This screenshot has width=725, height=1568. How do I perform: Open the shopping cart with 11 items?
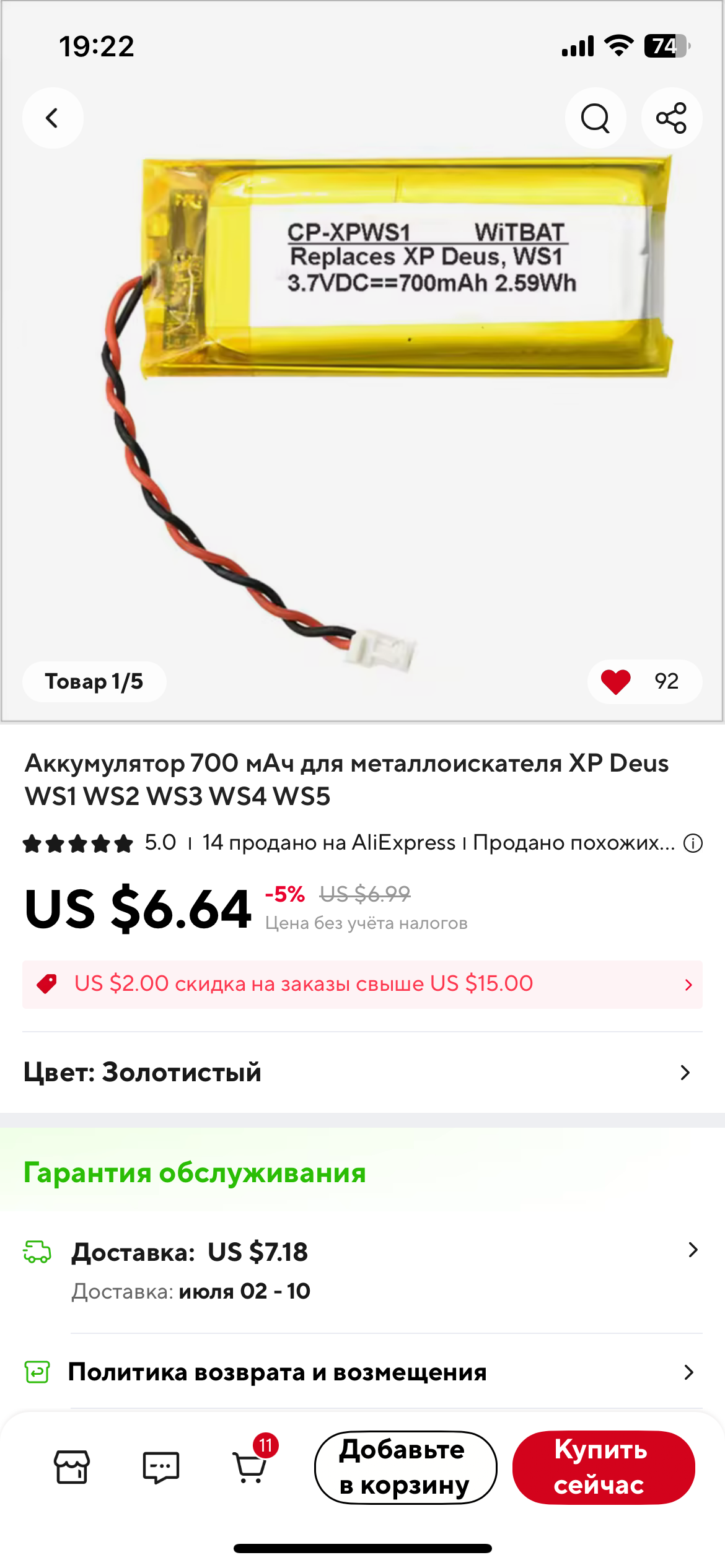click(x=250, y=1467)
